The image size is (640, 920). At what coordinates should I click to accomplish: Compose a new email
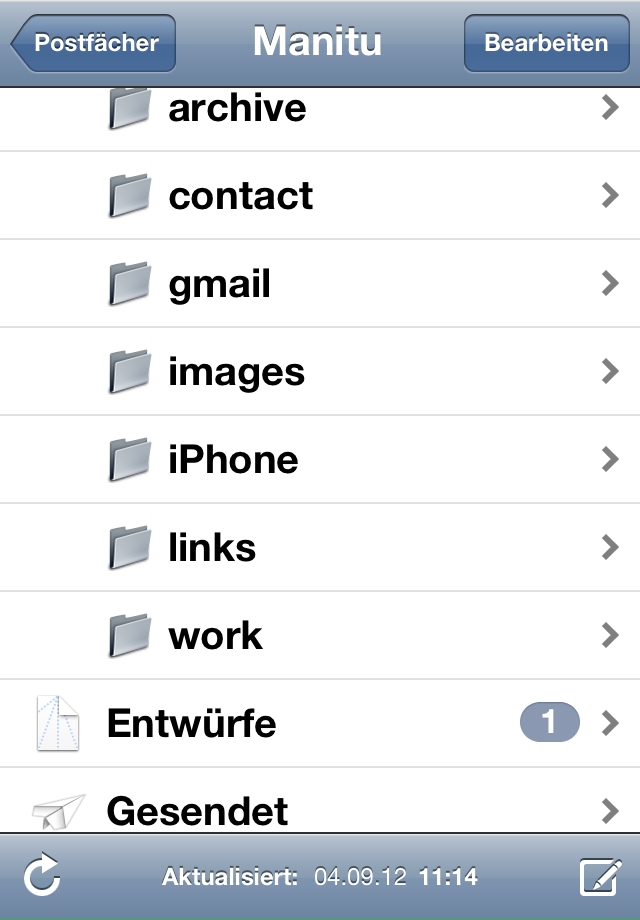pos(601,878)
